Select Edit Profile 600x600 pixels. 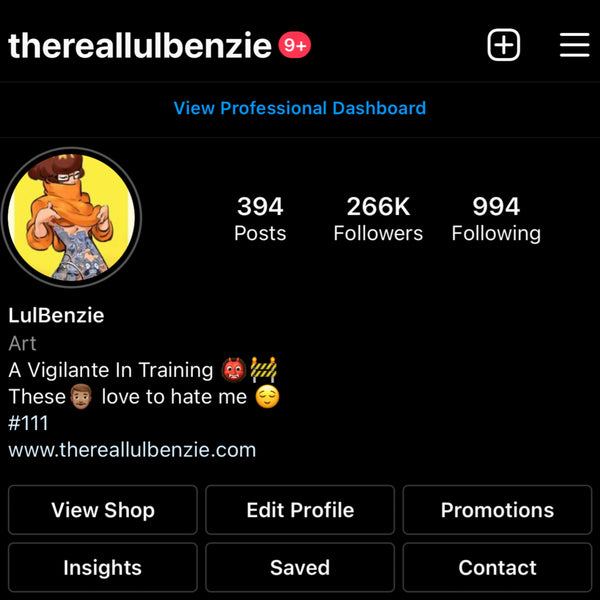click(300, 510)
